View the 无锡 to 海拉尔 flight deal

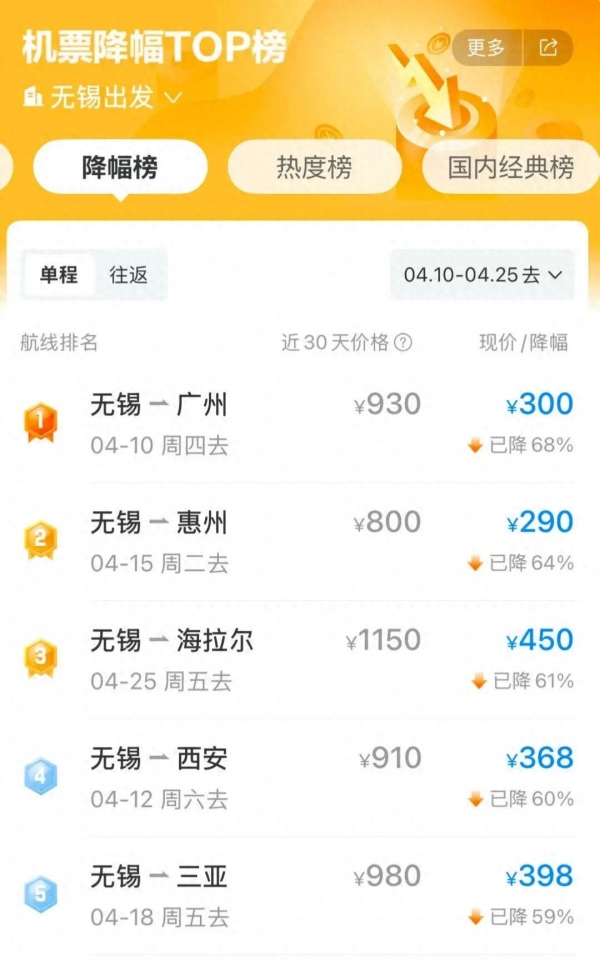[300, 660]
